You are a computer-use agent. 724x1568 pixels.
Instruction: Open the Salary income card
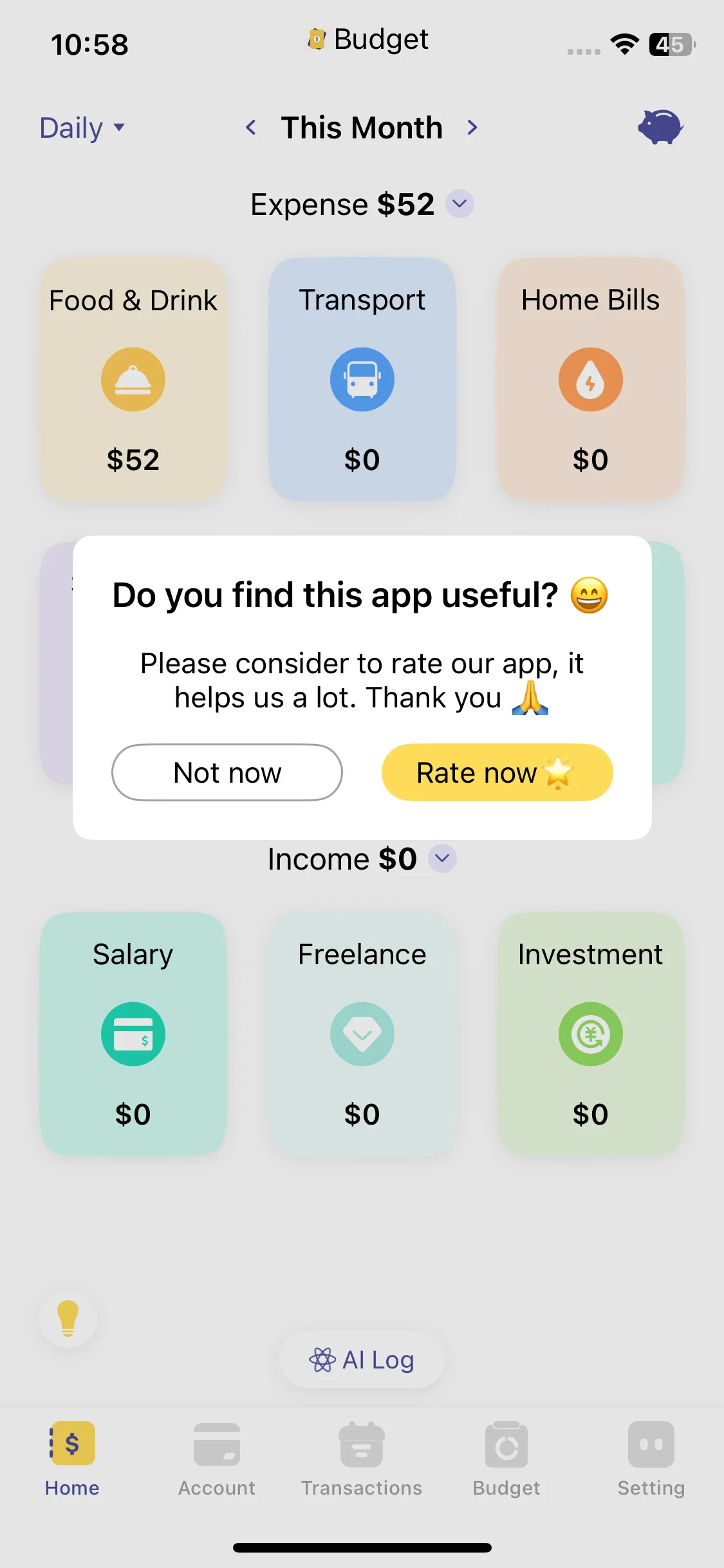[133, 1034]
